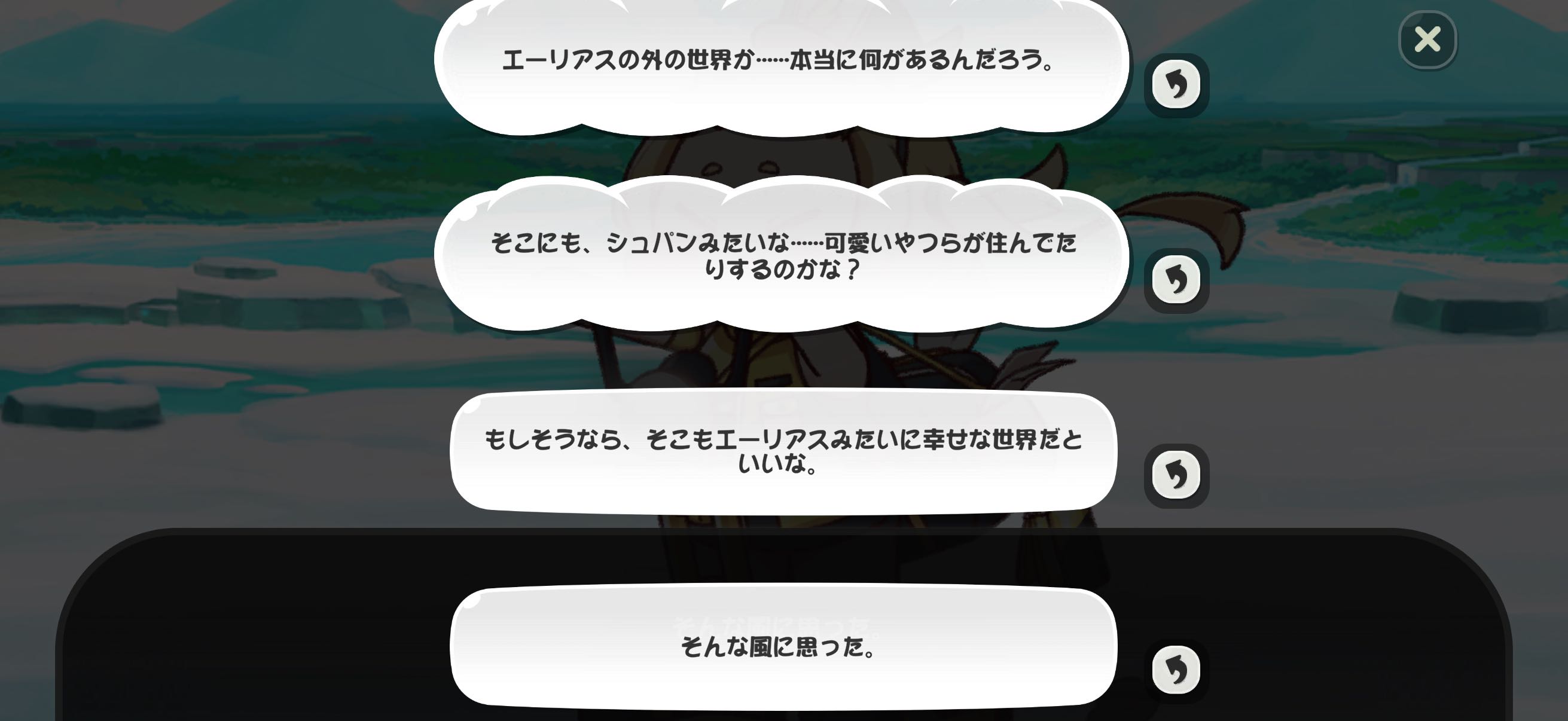Replay the line そんな風に思った。

click(1176, 670)
